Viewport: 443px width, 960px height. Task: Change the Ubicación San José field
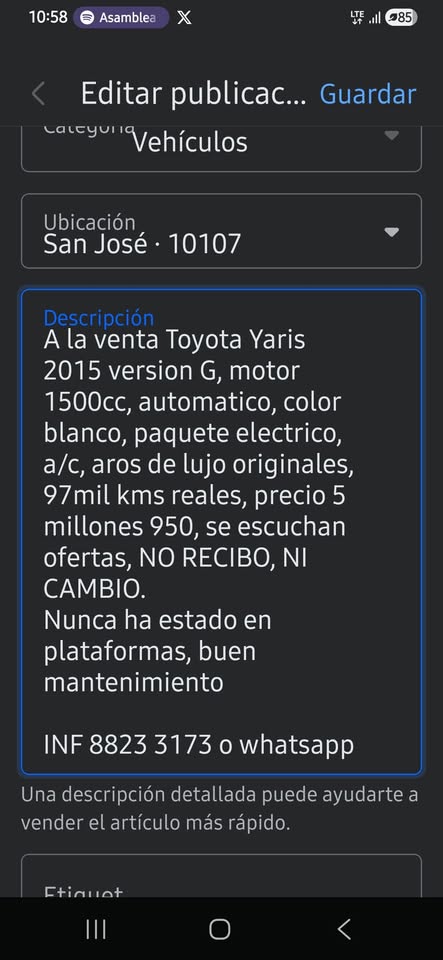point(221,231)
